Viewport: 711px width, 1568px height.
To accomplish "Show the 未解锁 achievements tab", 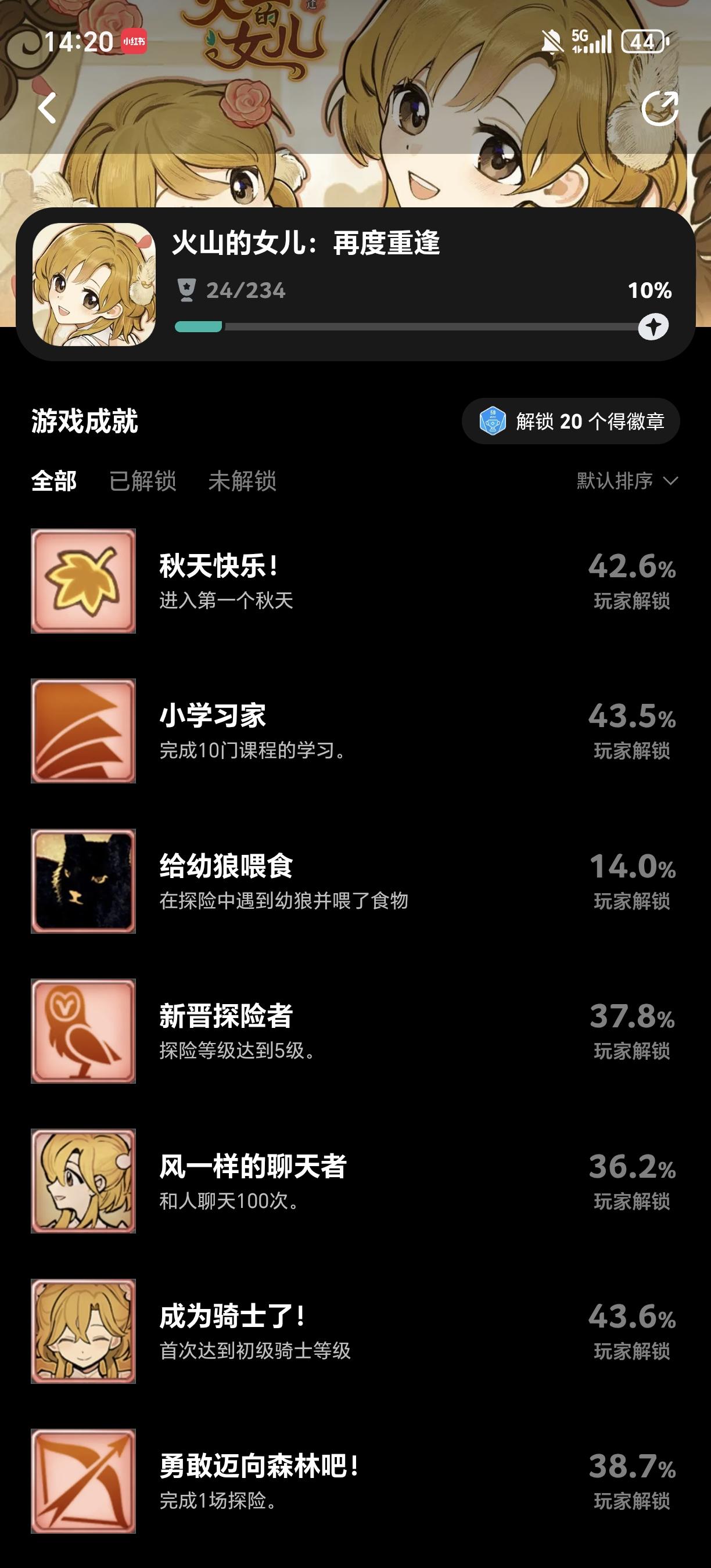I will tap(242, 481).
